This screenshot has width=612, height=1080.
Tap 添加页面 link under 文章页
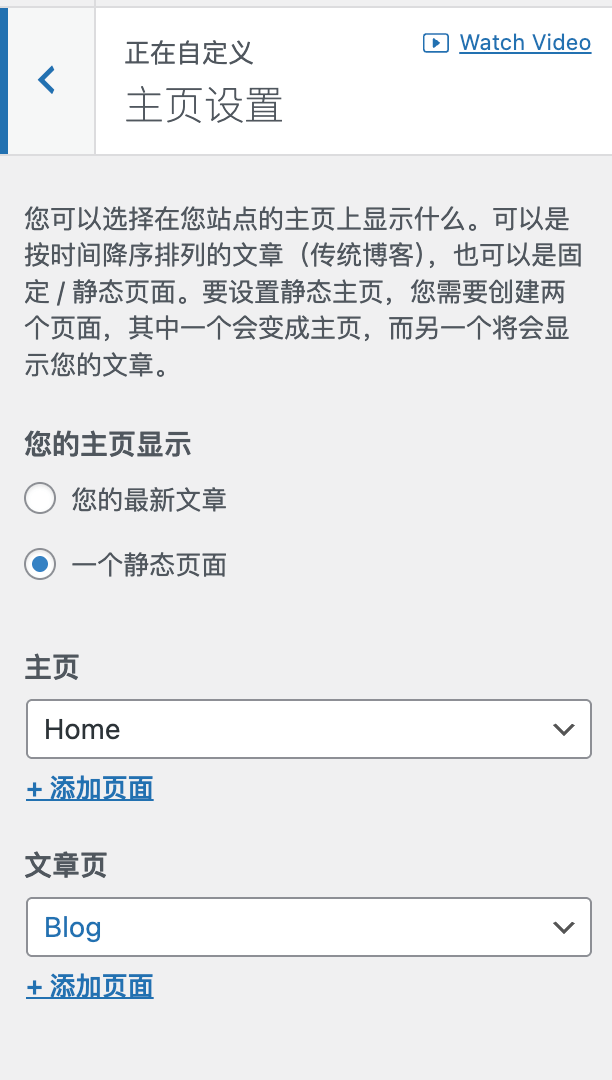coord(90,987)
